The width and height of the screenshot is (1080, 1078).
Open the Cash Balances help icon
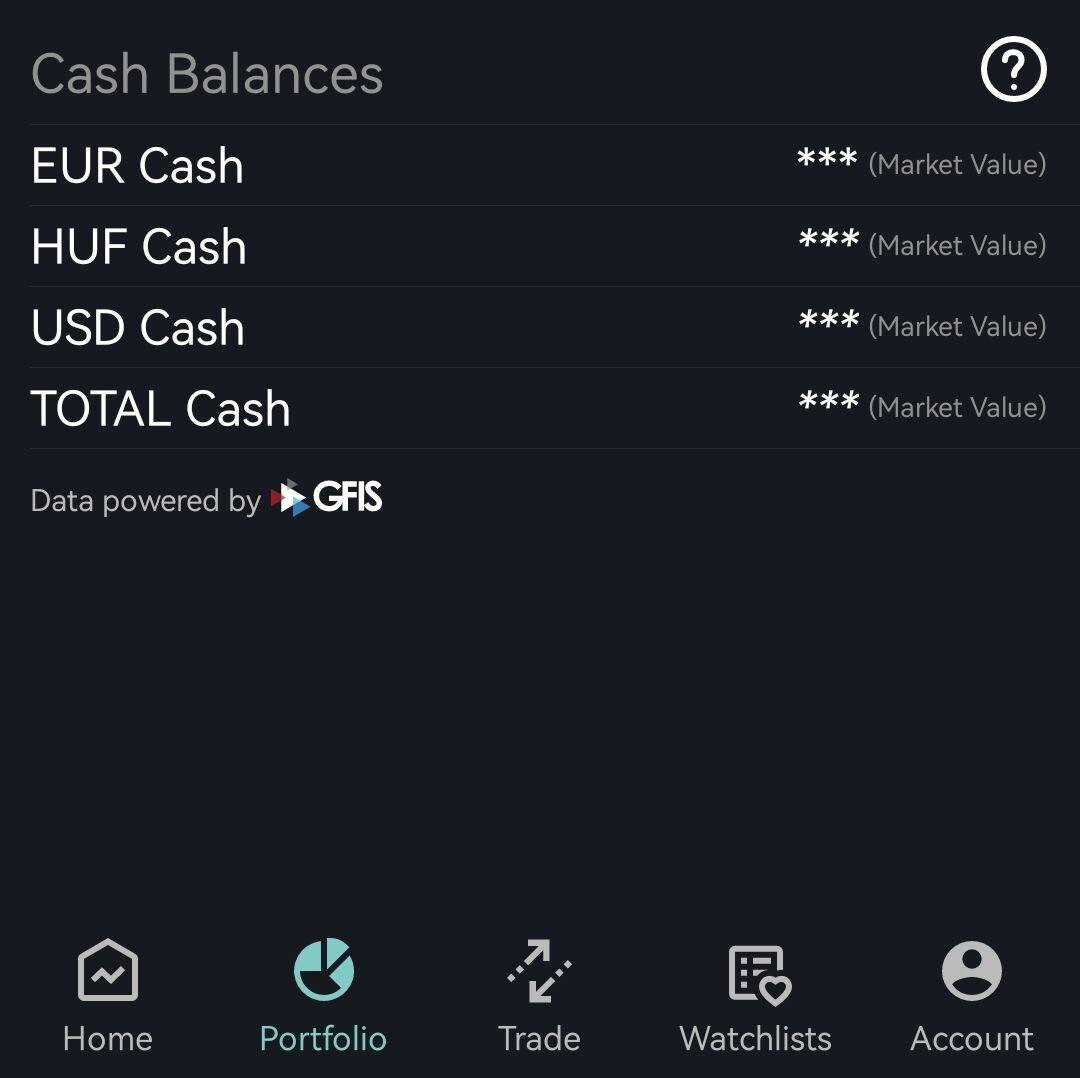1013,69
